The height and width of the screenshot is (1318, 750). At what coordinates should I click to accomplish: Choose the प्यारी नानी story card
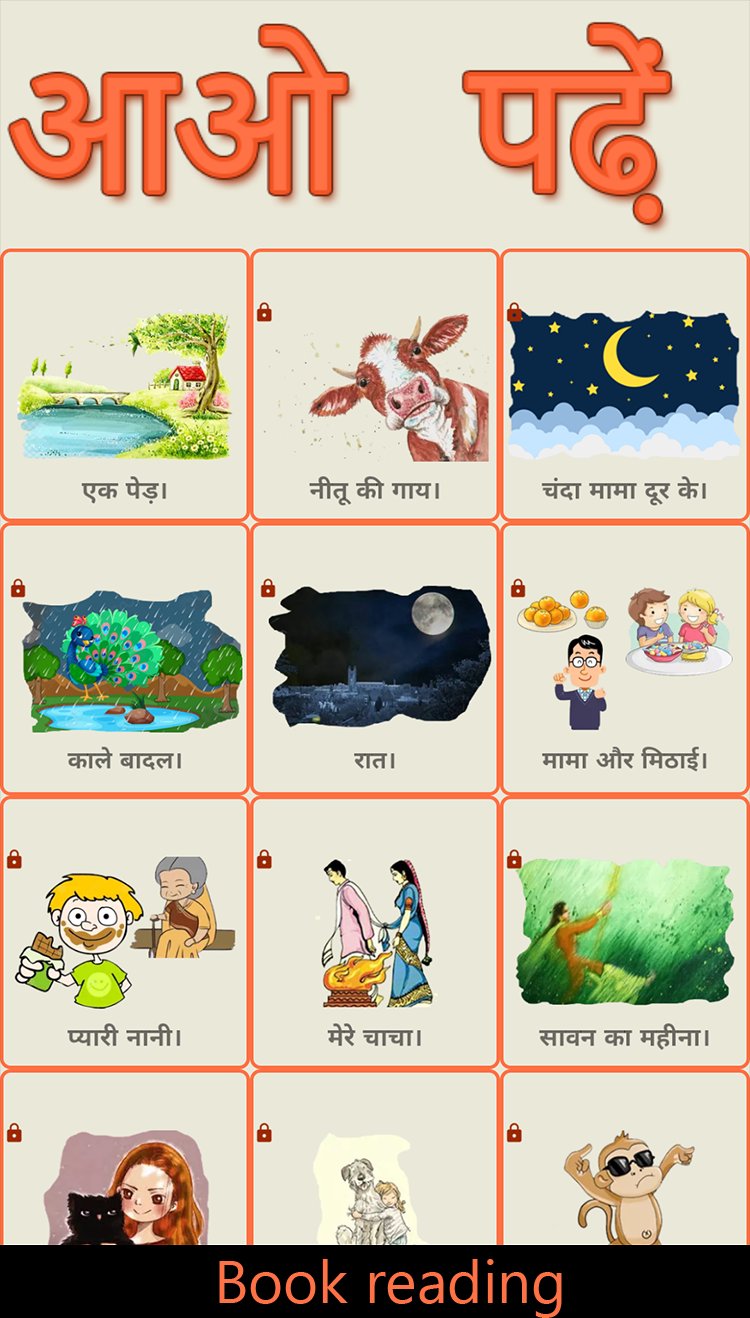[x=124, y=932]
